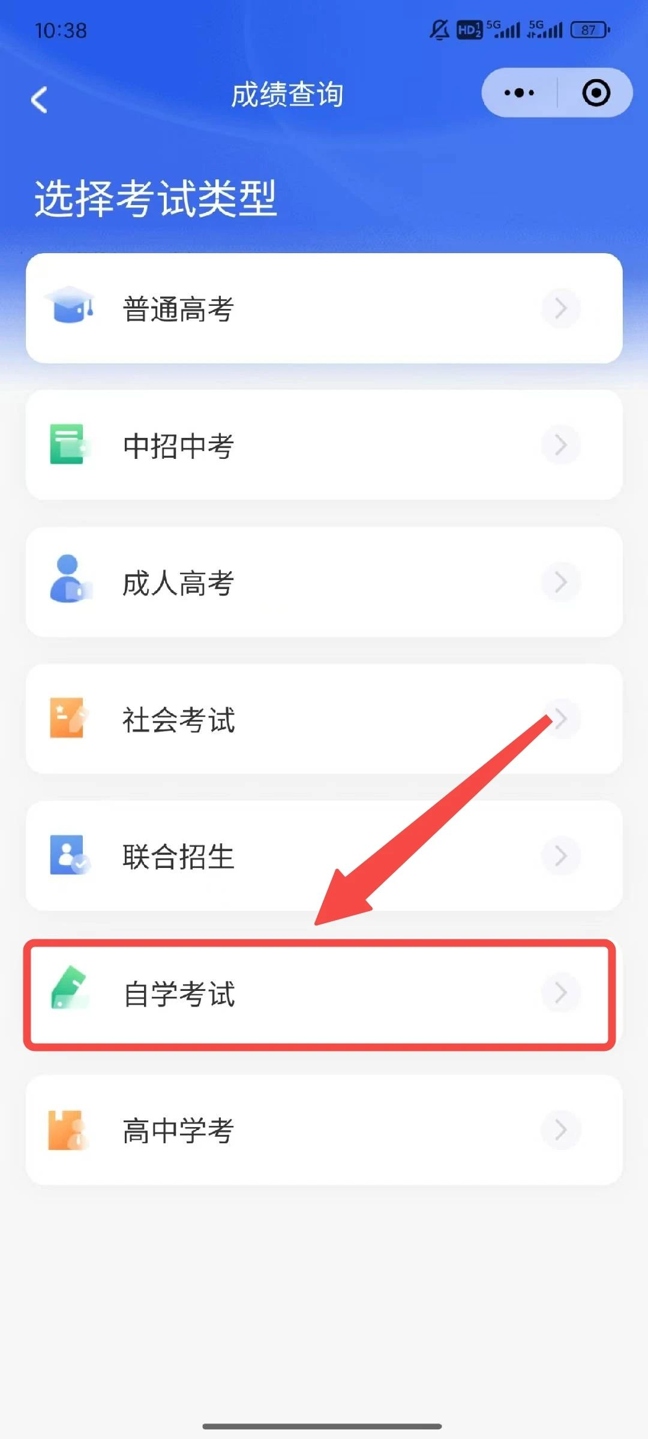
Task: Select the 中招中考 exam type
Action: tap(324, 445)
